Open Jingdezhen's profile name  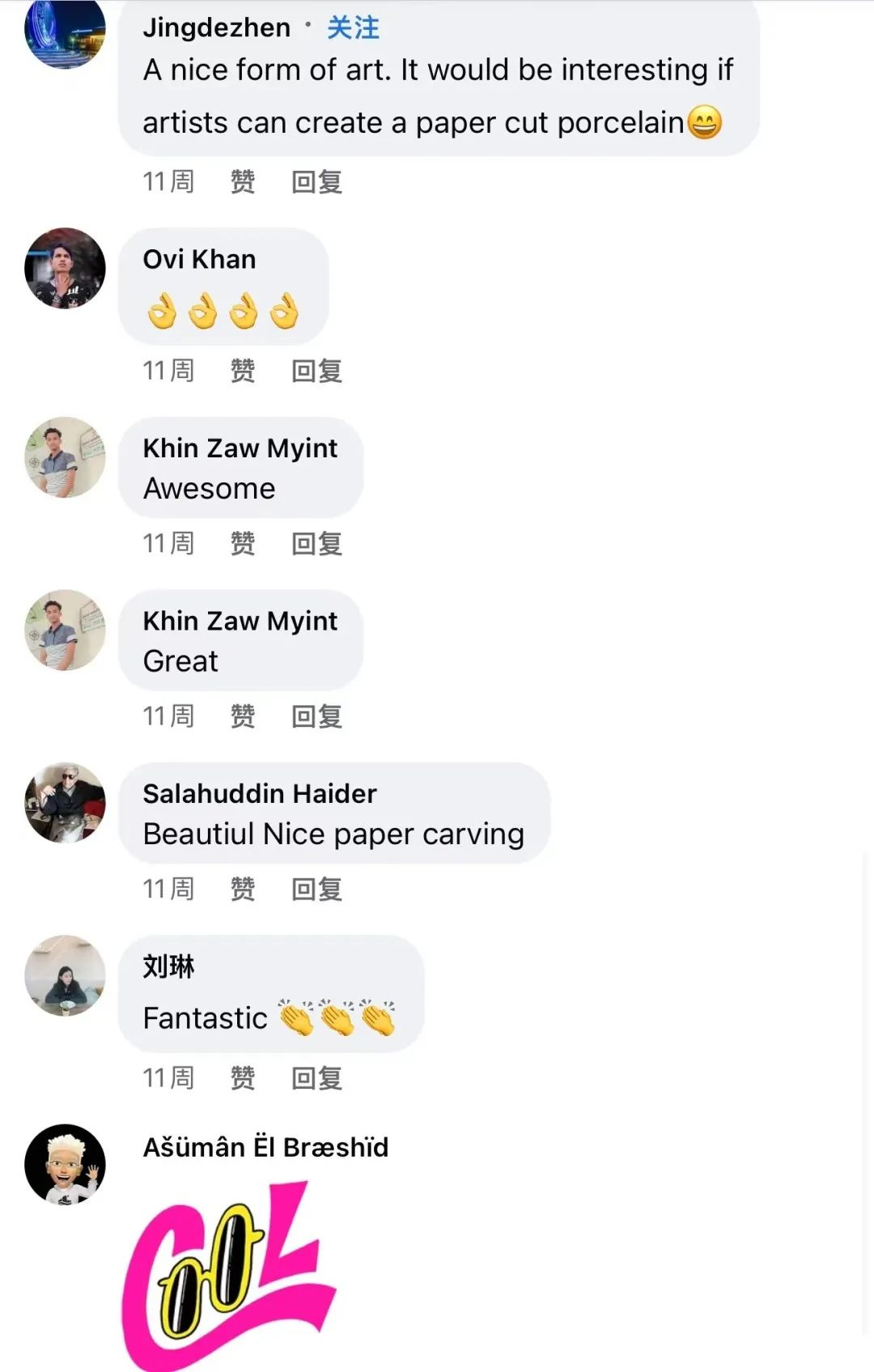click(216, 28)
